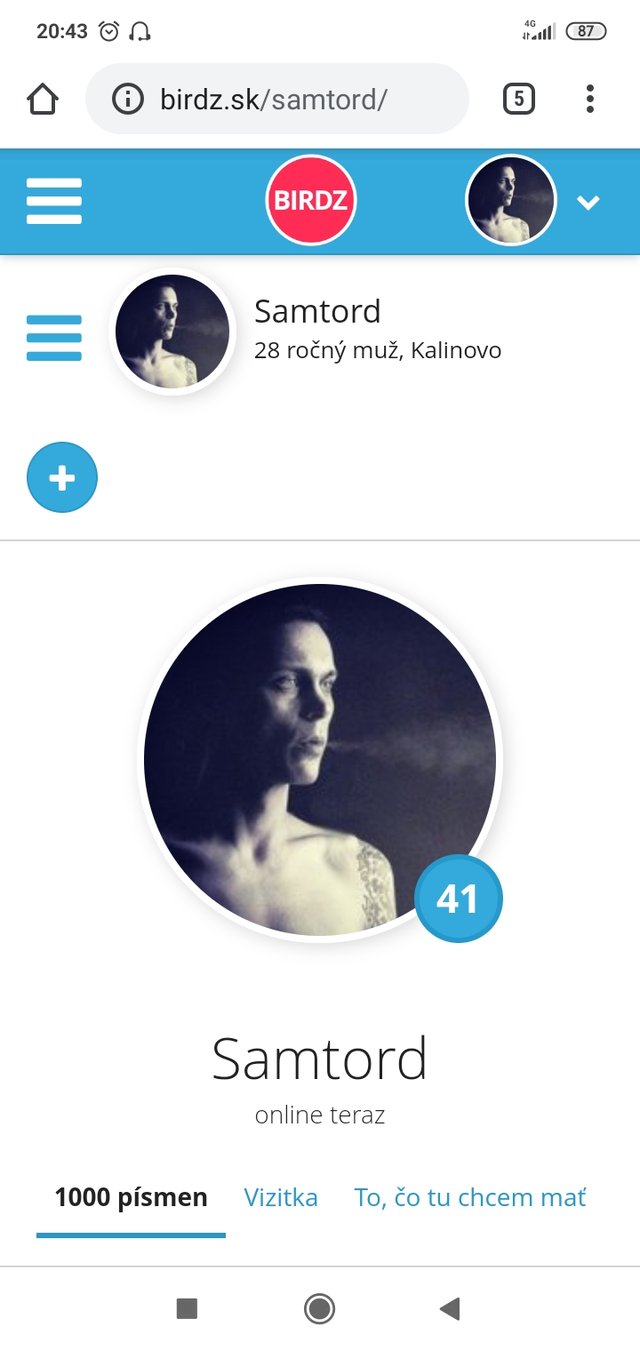Open the blue profile section menu

[54, 337]
